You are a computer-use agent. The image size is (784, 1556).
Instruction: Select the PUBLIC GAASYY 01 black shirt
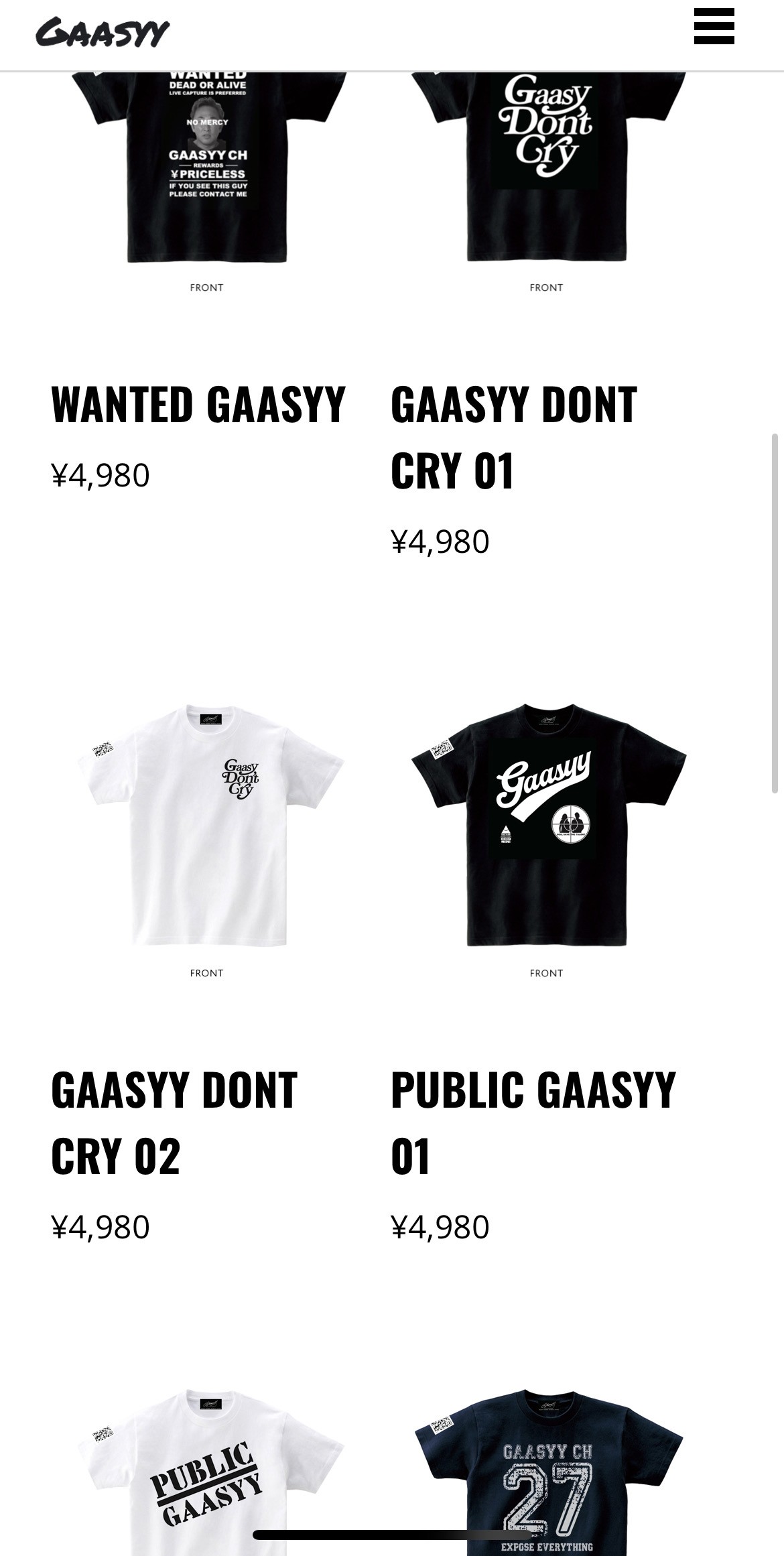547,826
